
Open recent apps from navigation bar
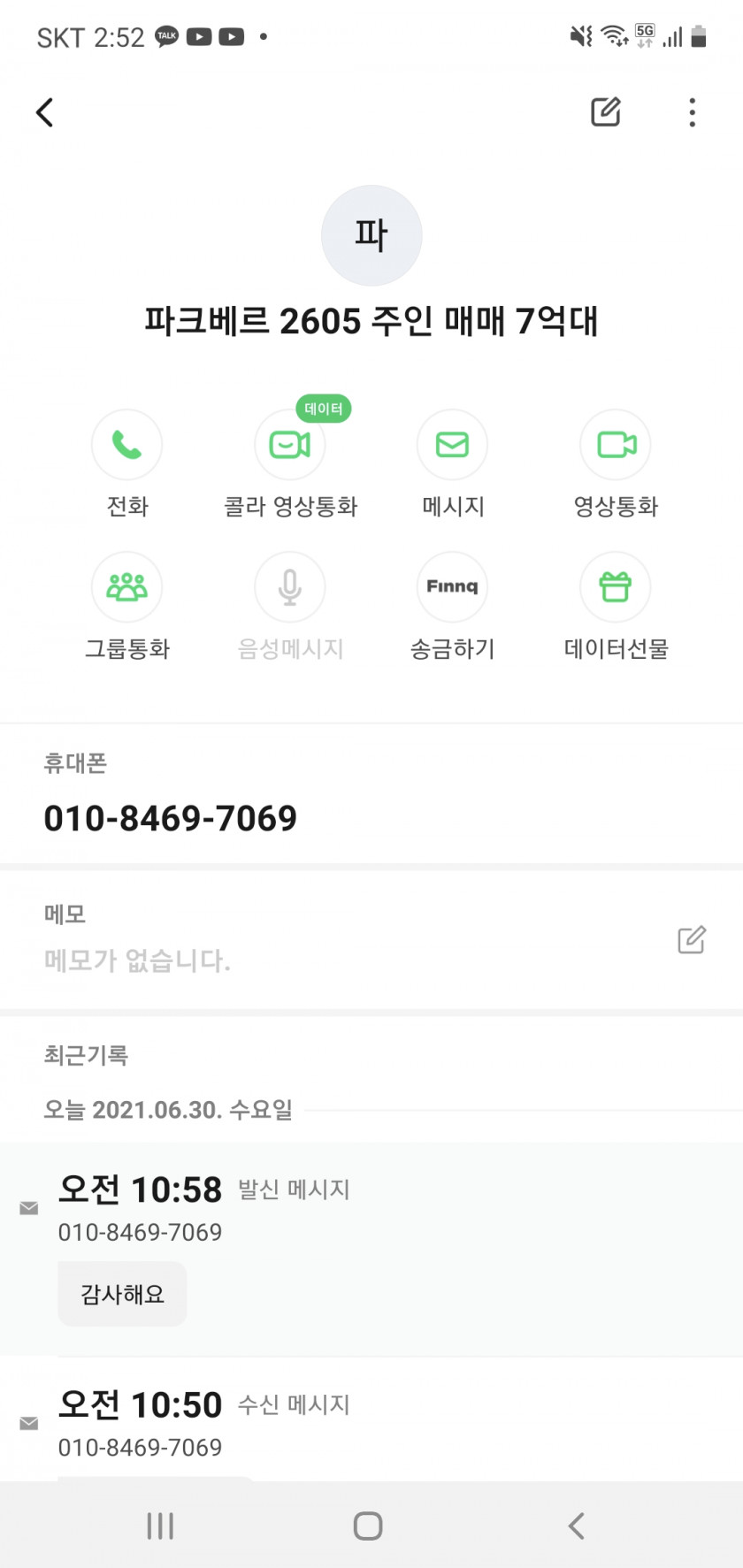[x=160, y=1526]
